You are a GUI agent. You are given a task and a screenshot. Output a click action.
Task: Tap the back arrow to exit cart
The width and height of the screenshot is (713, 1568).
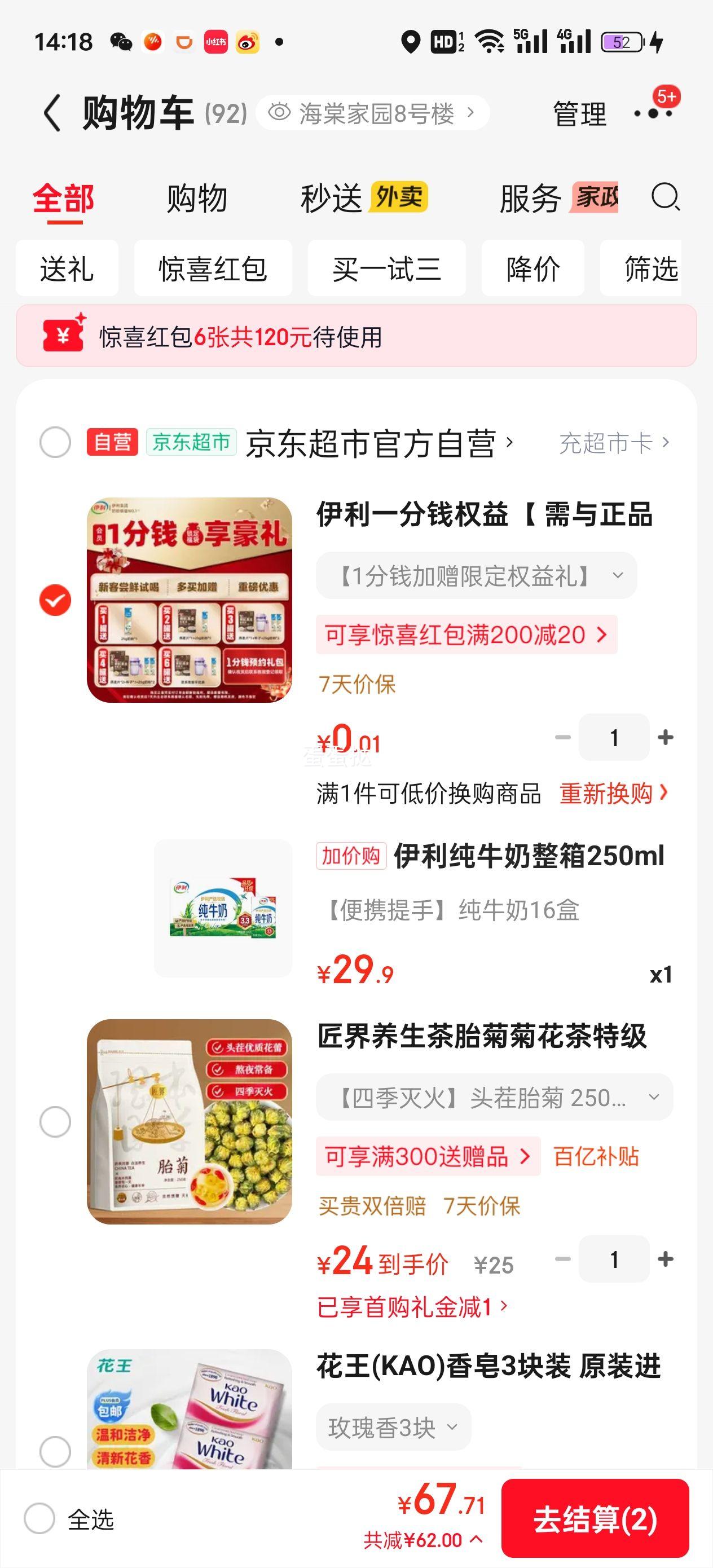(x=52, y=113)
